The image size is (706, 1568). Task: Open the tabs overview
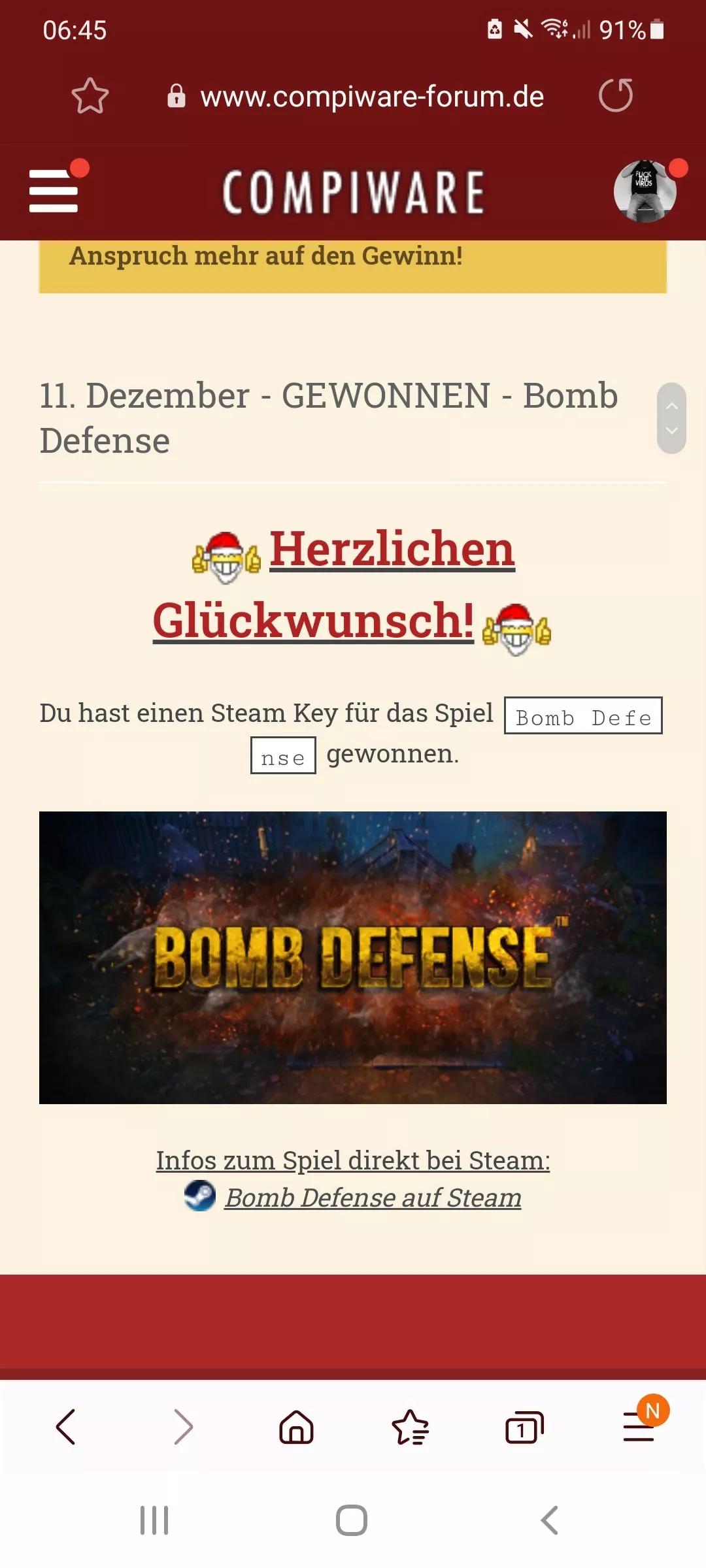click(524, 1426)
